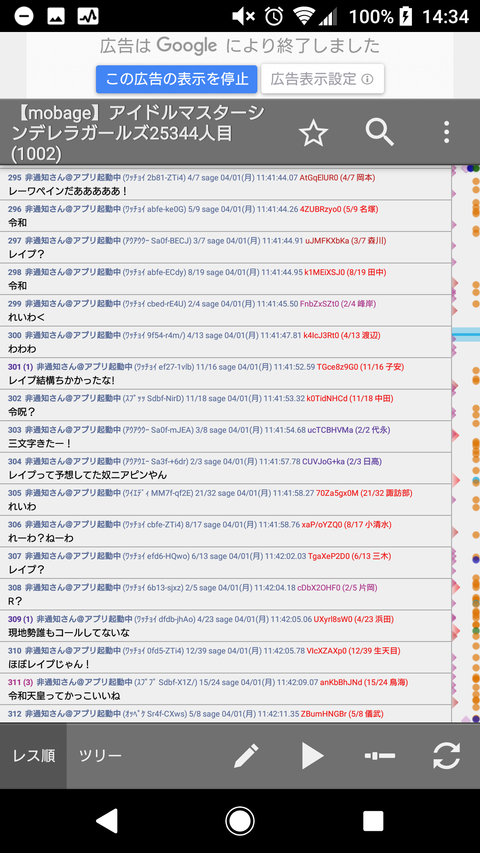The height and width of the screenshot is (853, 480).
Task: Write a reply with the pencil icon
Action: point(246,756)
